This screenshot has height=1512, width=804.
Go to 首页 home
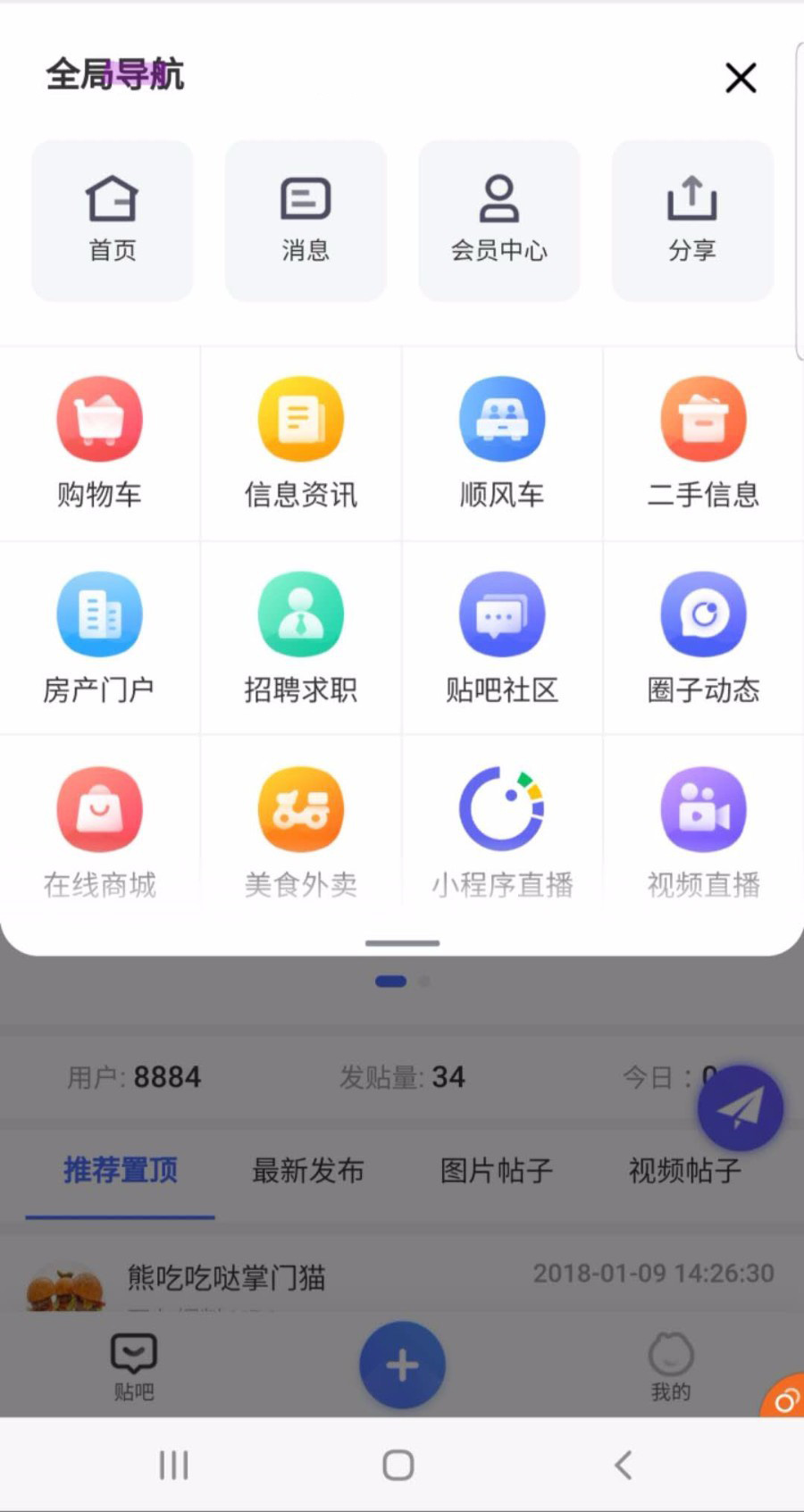(x=113, y=220)
